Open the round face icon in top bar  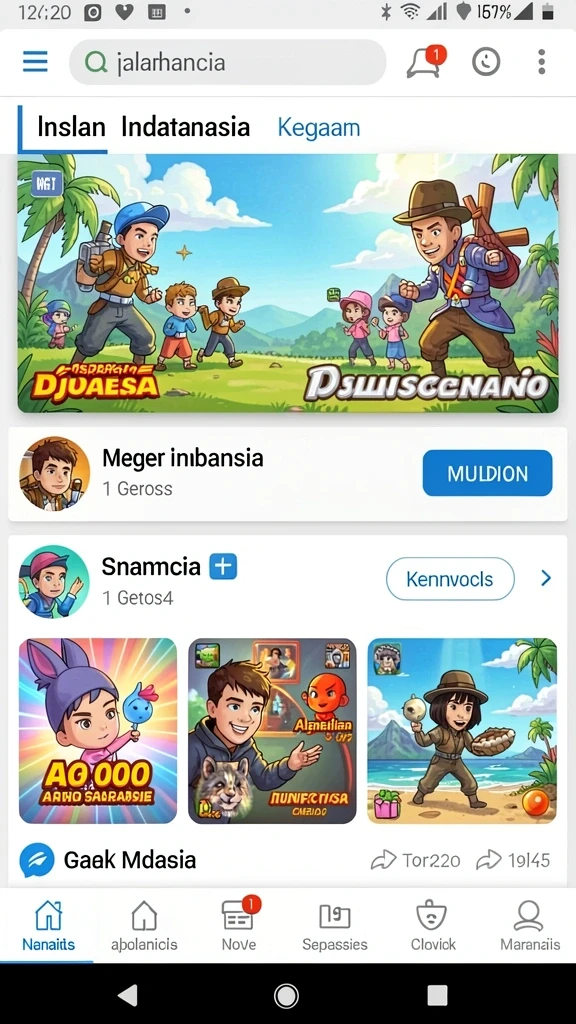click(x=486, y=62)
